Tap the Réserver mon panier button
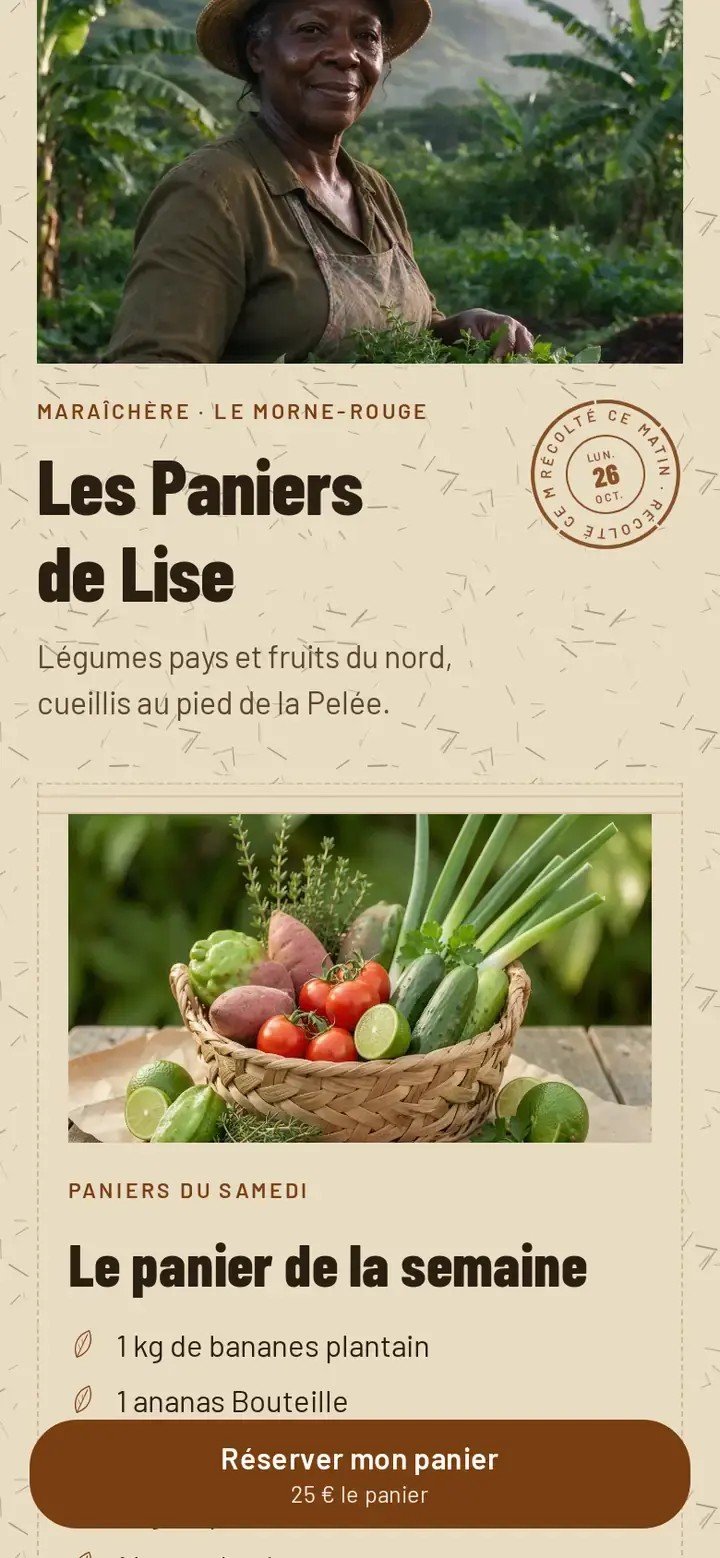This screenshot has height=1558, width=720. click(x=360, y=1474)
